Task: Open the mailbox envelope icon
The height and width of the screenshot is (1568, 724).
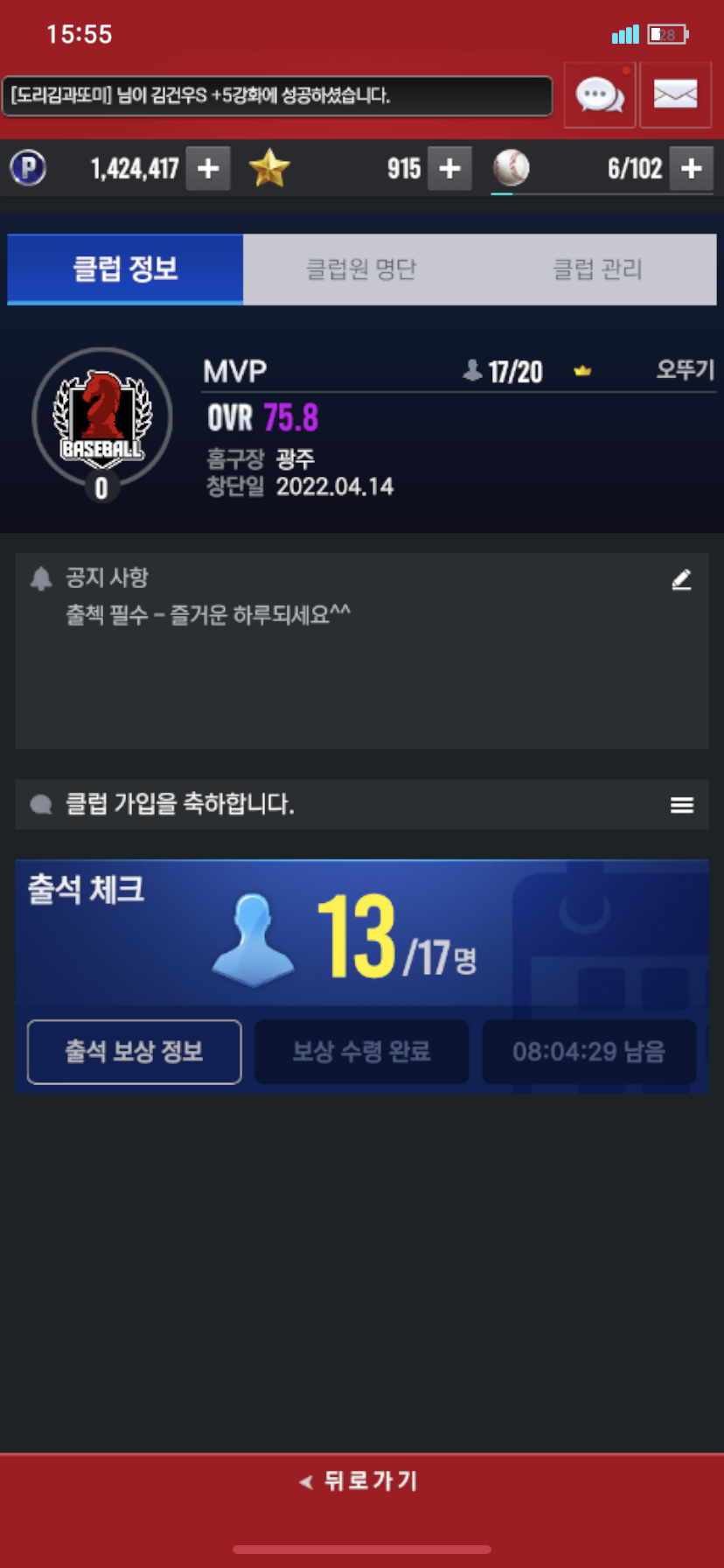Action: pyautogui.click(x=675, y=95)
